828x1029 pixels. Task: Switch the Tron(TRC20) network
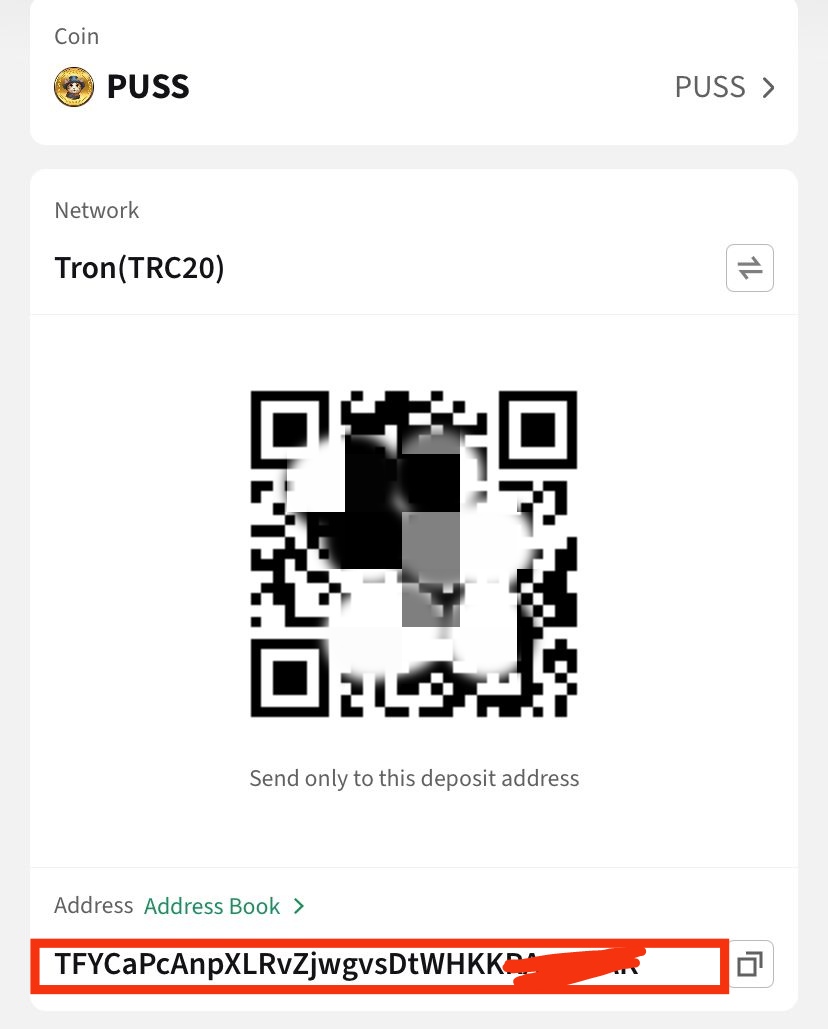tap(749, 268)
